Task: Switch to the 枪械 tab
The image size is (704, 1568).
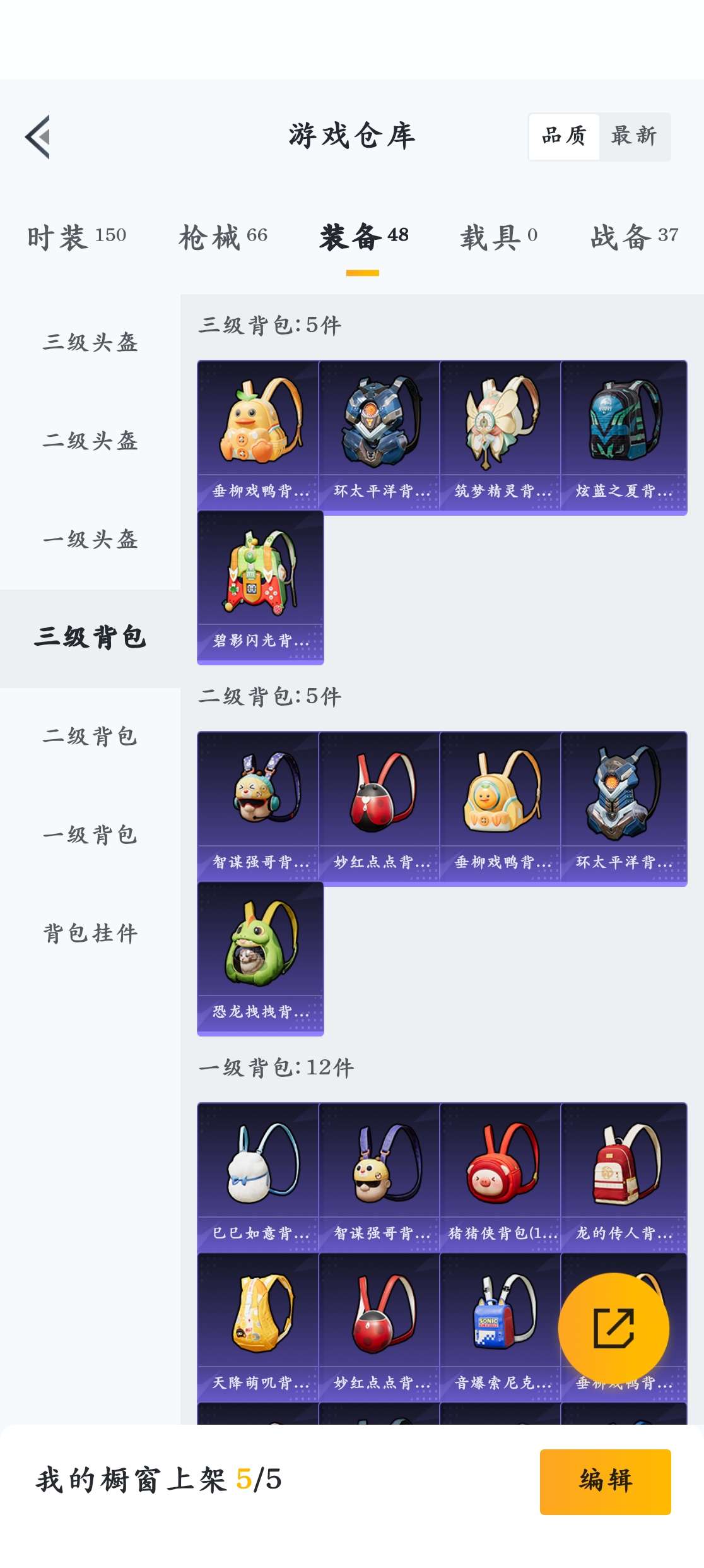Action: tap(223, 237)
